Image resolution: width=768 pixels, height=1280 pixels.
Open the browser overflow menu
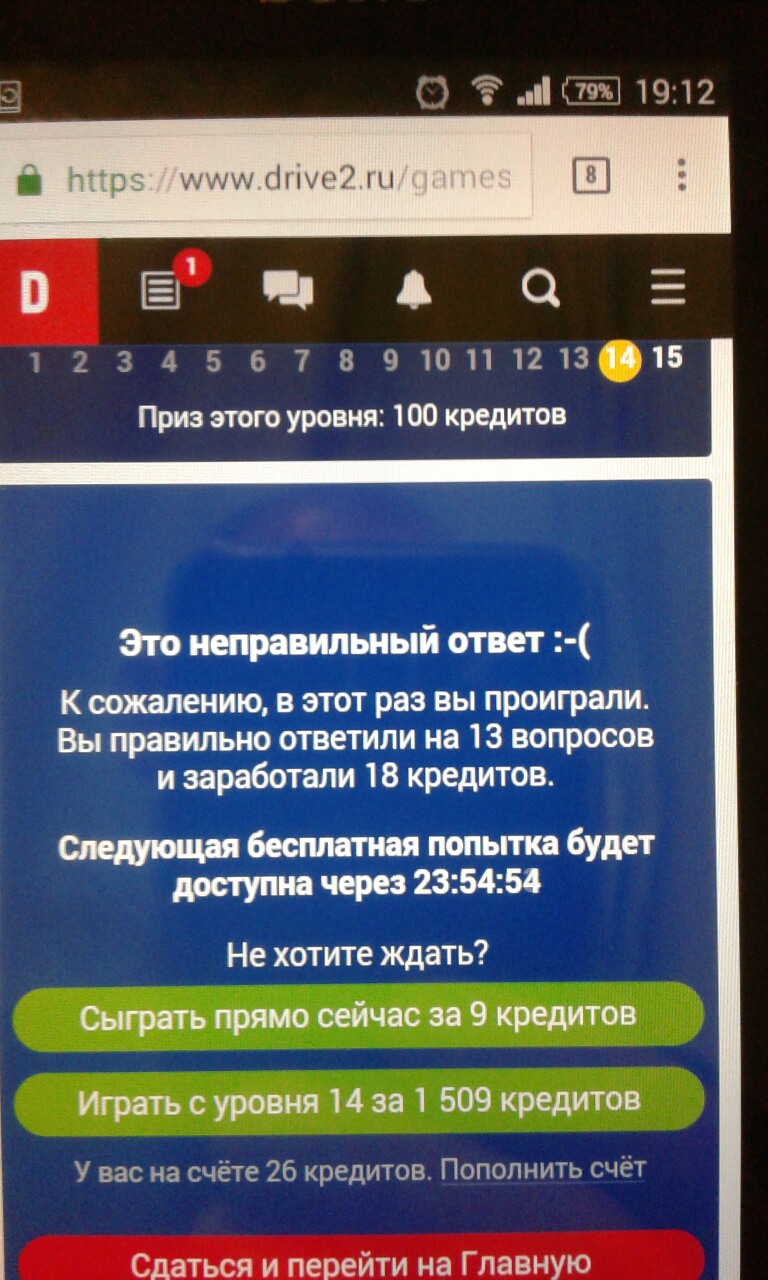(681, 176)
